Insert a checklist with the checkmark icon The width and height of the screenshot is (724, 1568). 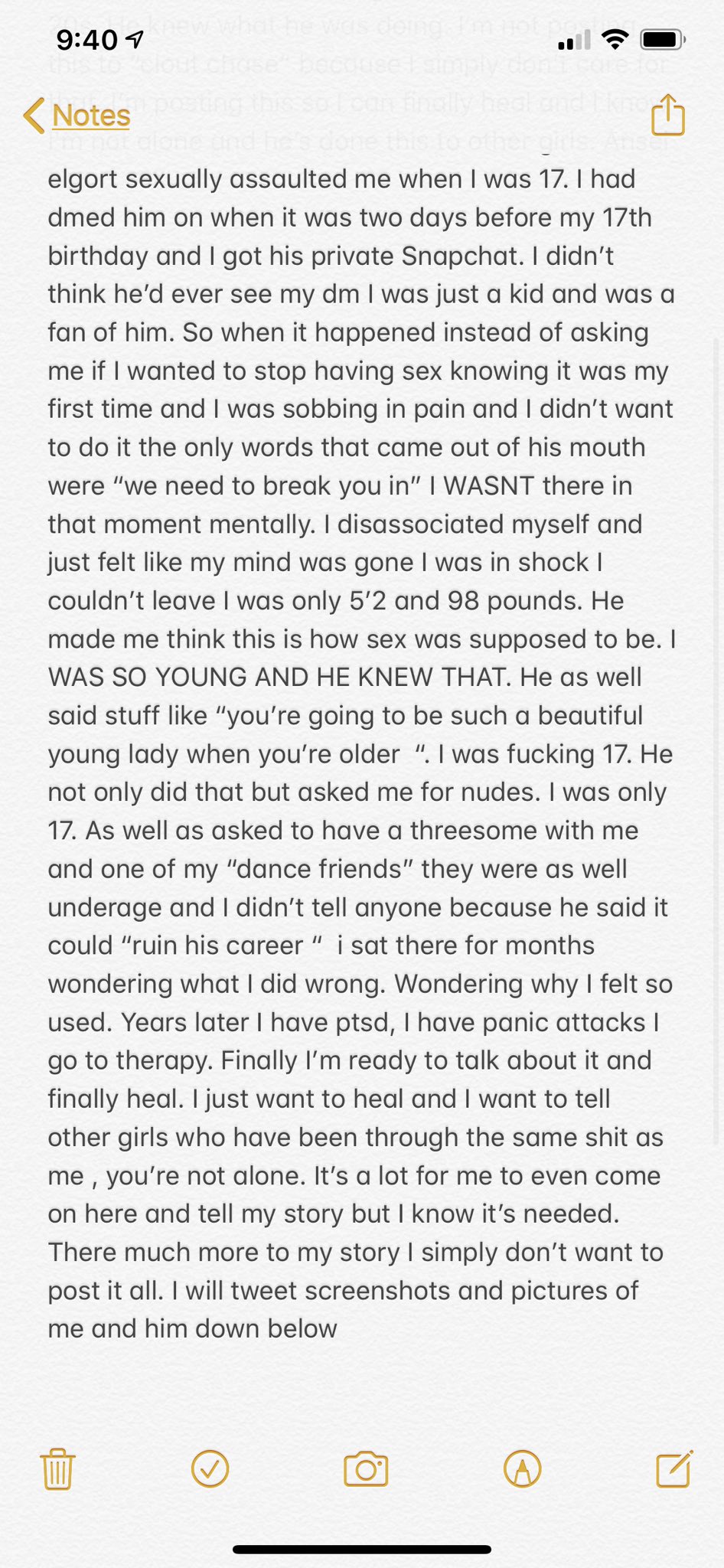pos(211,1469)
